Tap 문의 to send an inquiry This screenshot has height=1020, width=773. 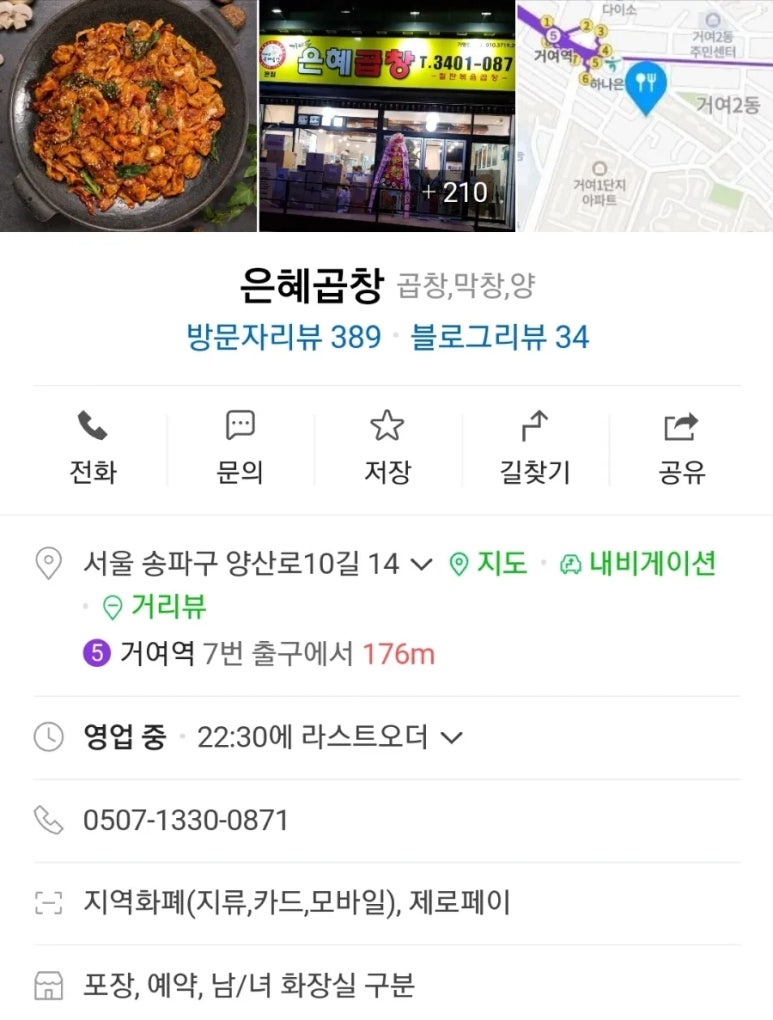click(240, 448)
